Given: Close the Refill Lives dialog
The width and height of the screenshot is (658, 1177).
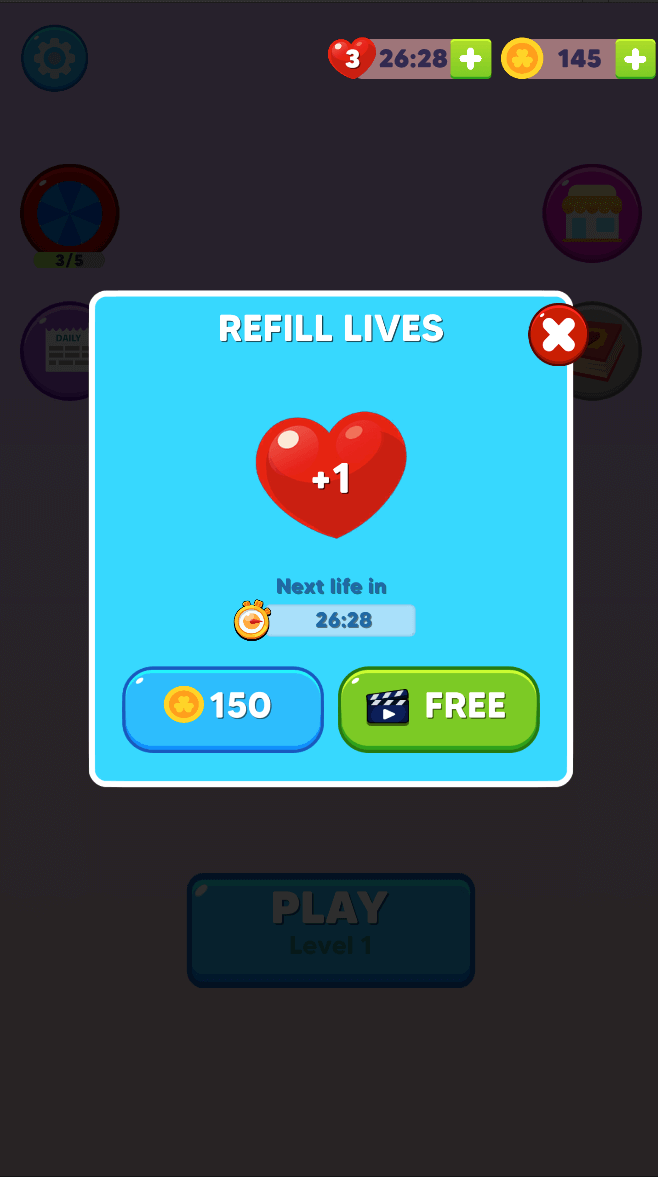Looking at the screenshot, I should click(x=558, y=334).
